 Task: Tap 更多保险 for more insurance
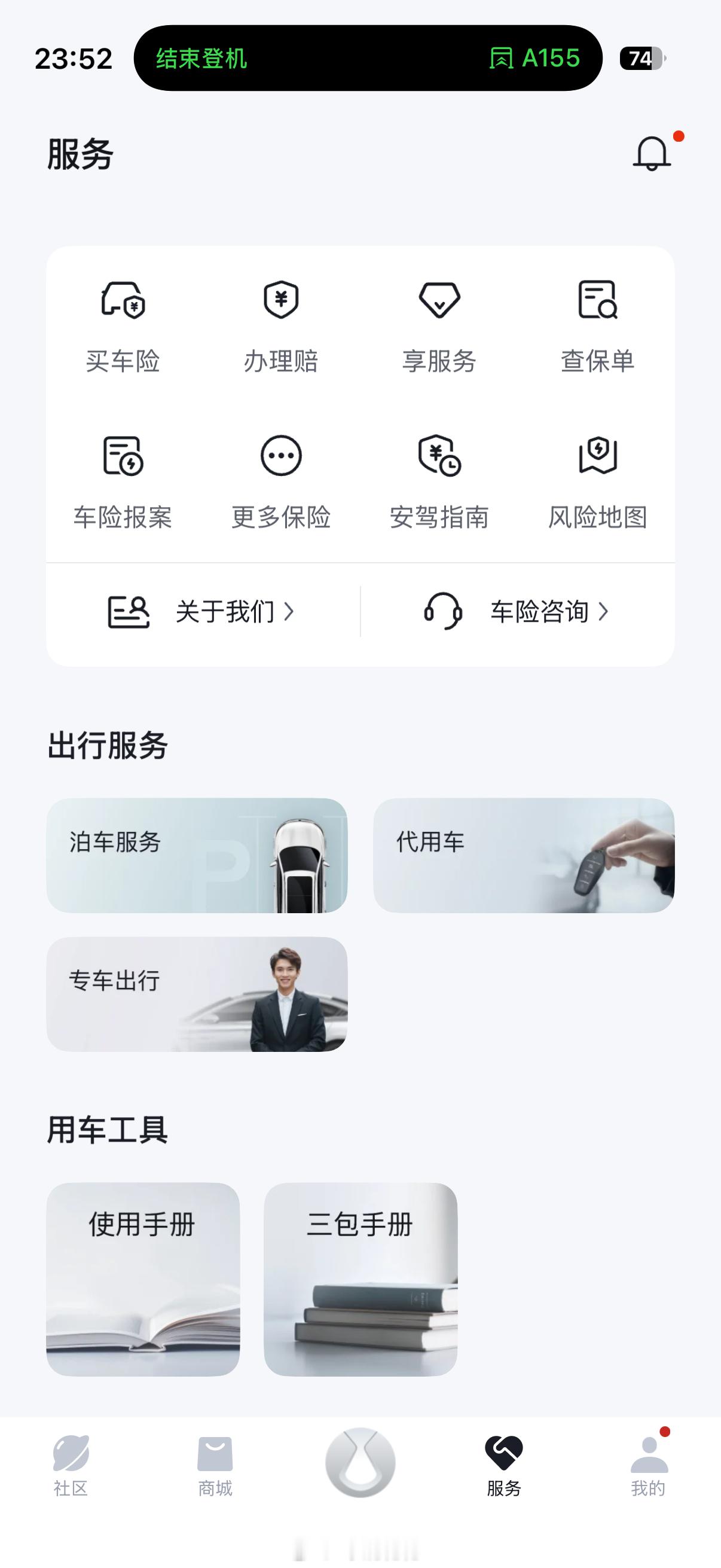tap(281, 483)
